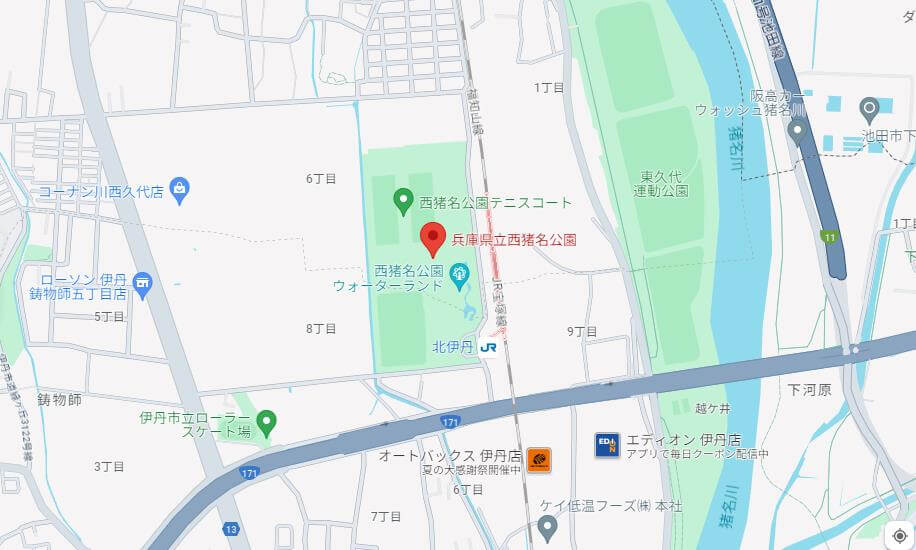Center the map on my location
Image resolution: width=916 pixels, height=550 pixels.
pyautogui.click(x=901, y=536)
